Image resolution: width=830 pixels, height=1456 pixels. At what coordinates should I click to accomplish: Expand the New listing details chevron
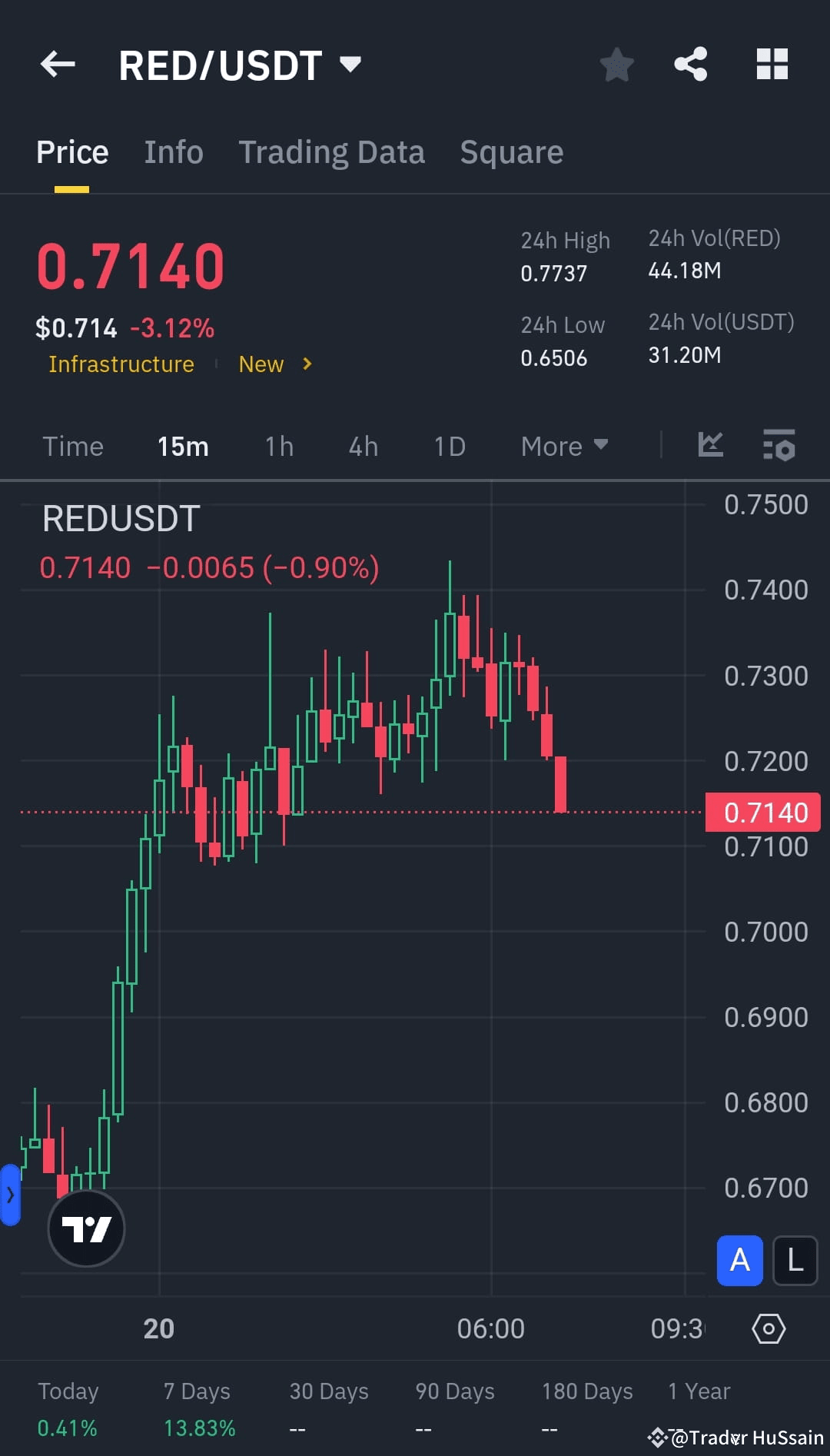(306, 364)
